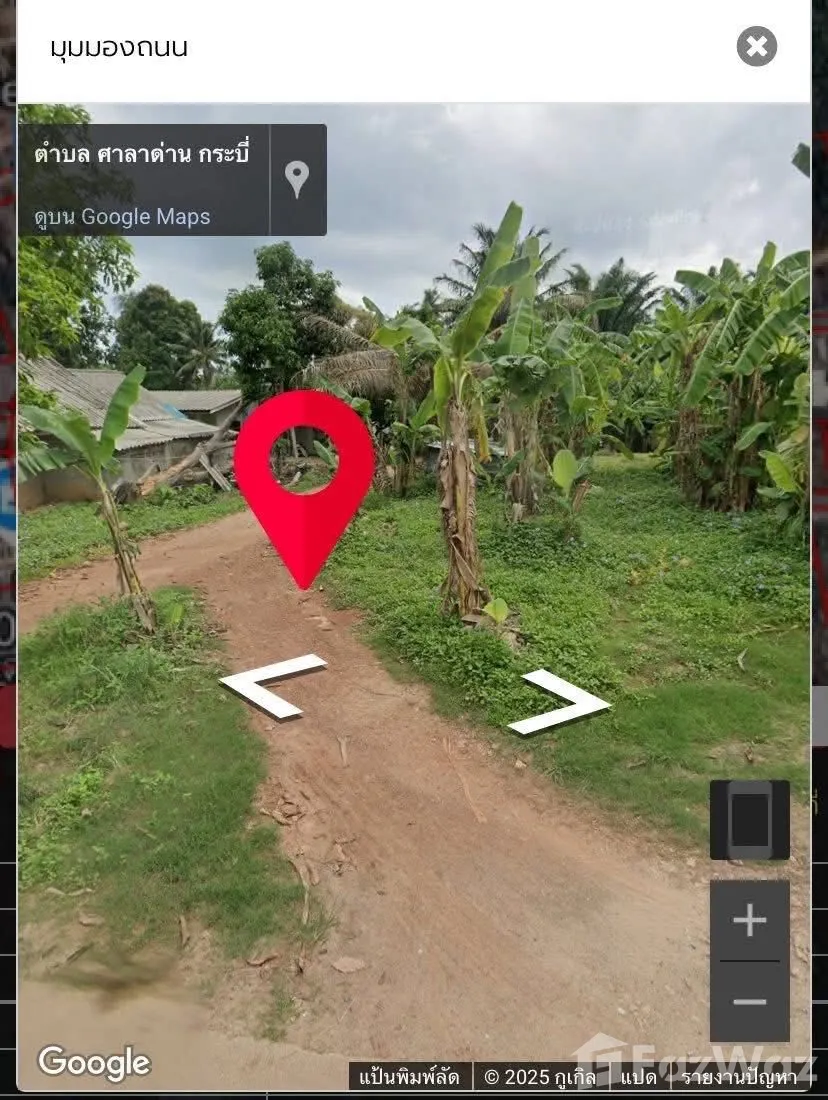Close the street view dialog
The image size is (828, 1100).
pyautogui.click(x=757, y=46)
